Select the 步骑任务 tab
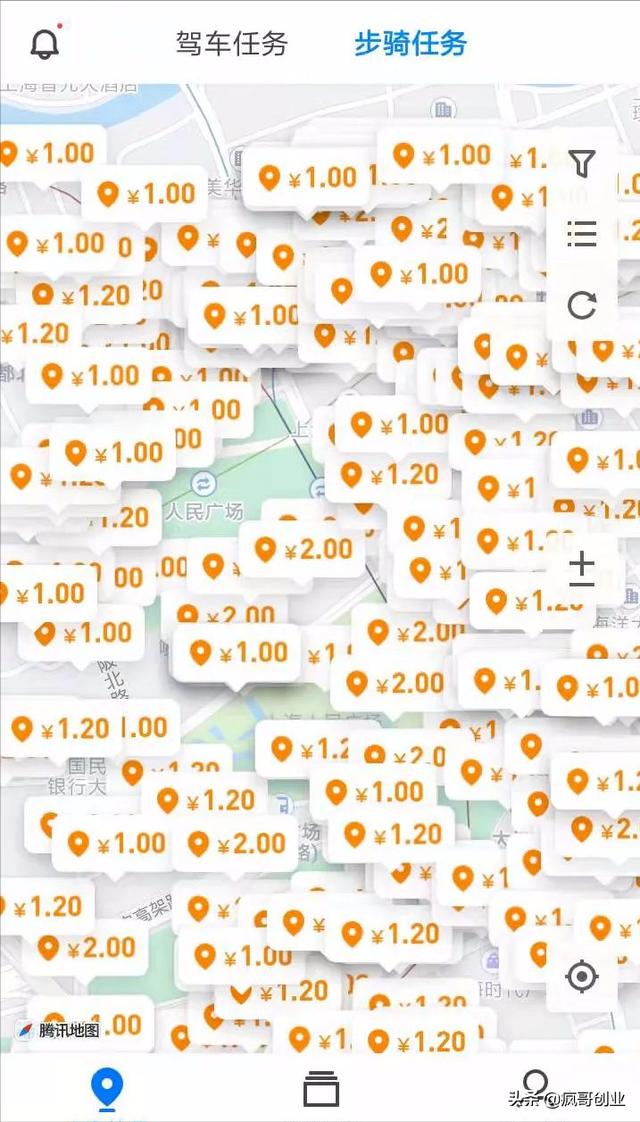 (410, 43)
